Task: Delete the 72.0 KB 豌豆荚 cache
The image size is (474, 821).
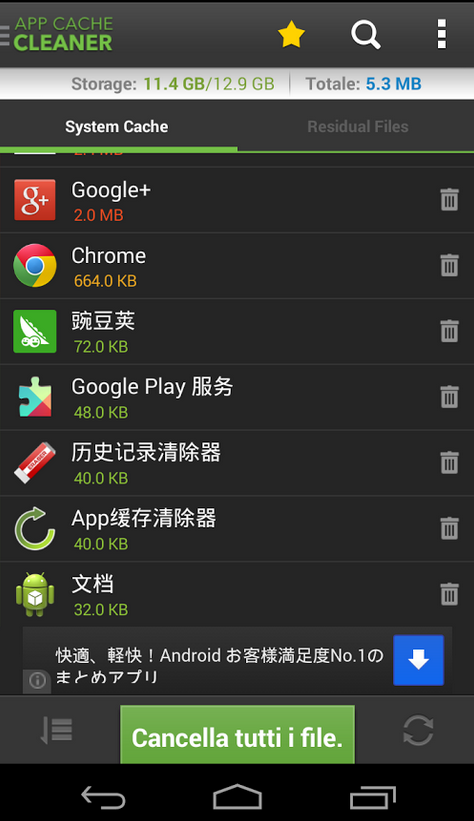Action: (449, 331)
